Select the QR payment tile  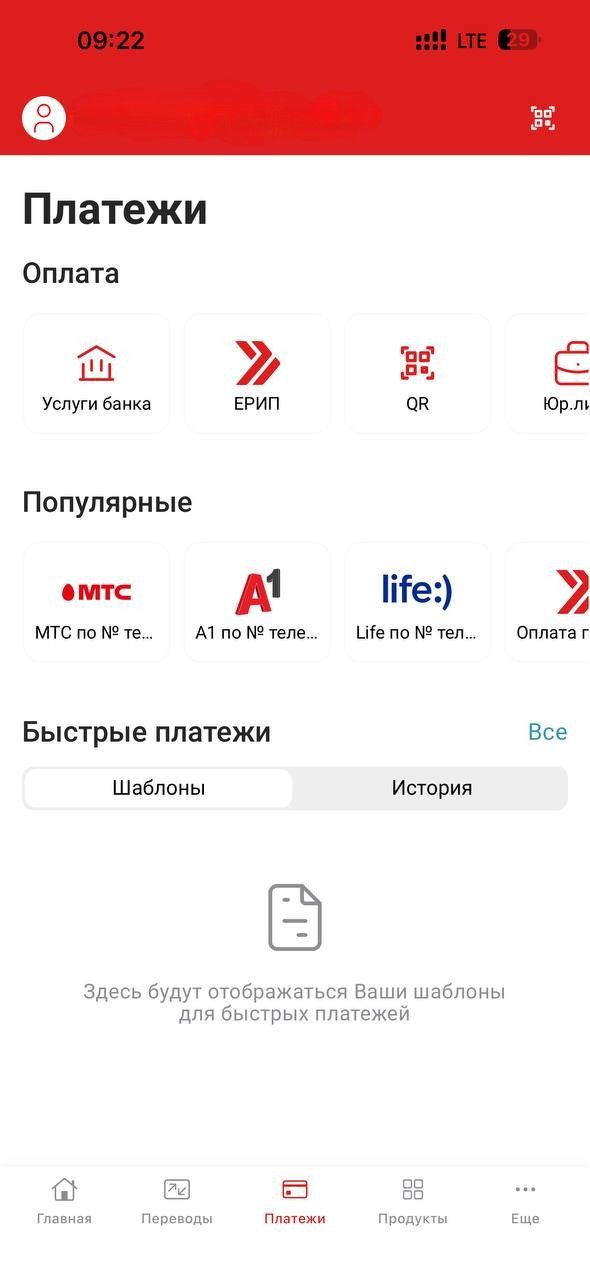point(418,374)
